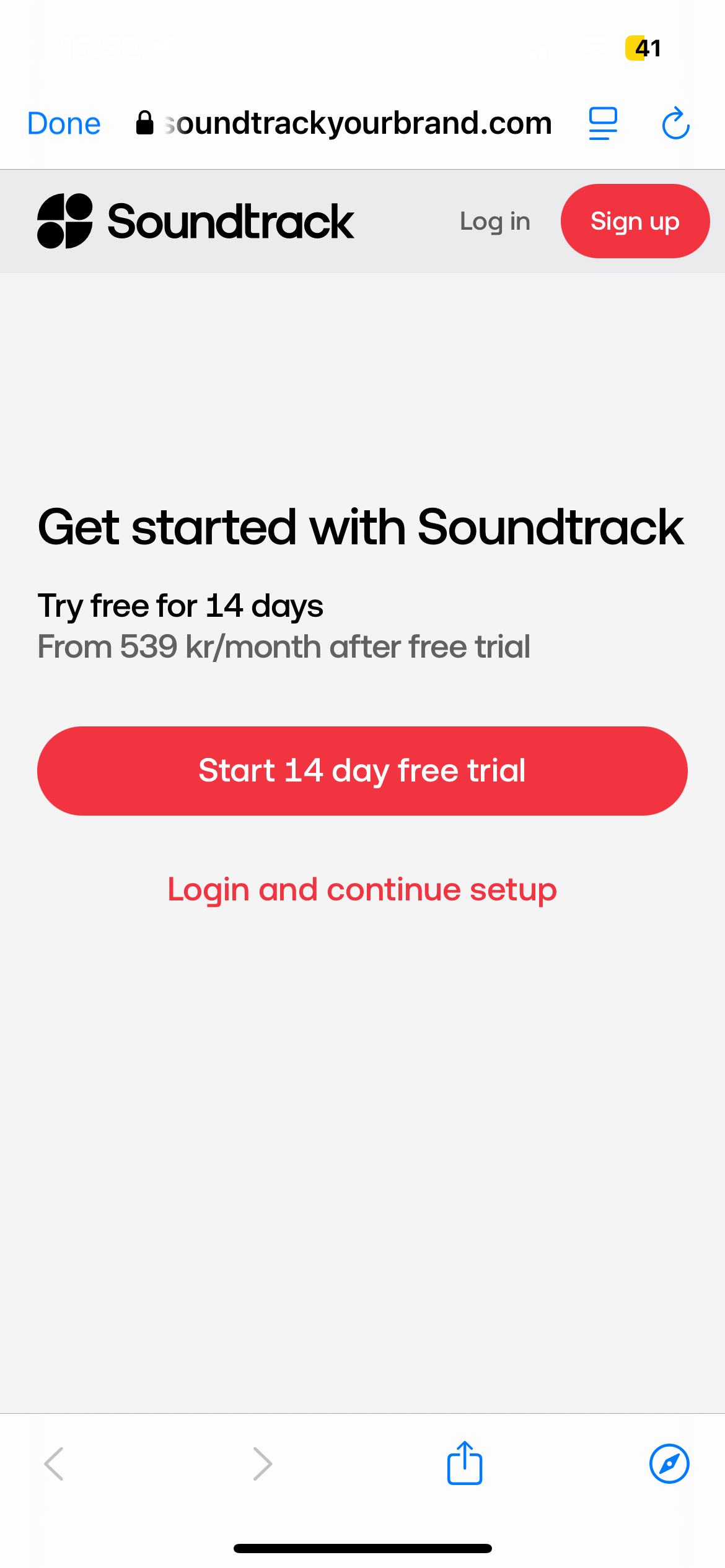This screenshot has width=725, height=1568.
Task: Start the 14 day free trial
Action: point(362,770)
